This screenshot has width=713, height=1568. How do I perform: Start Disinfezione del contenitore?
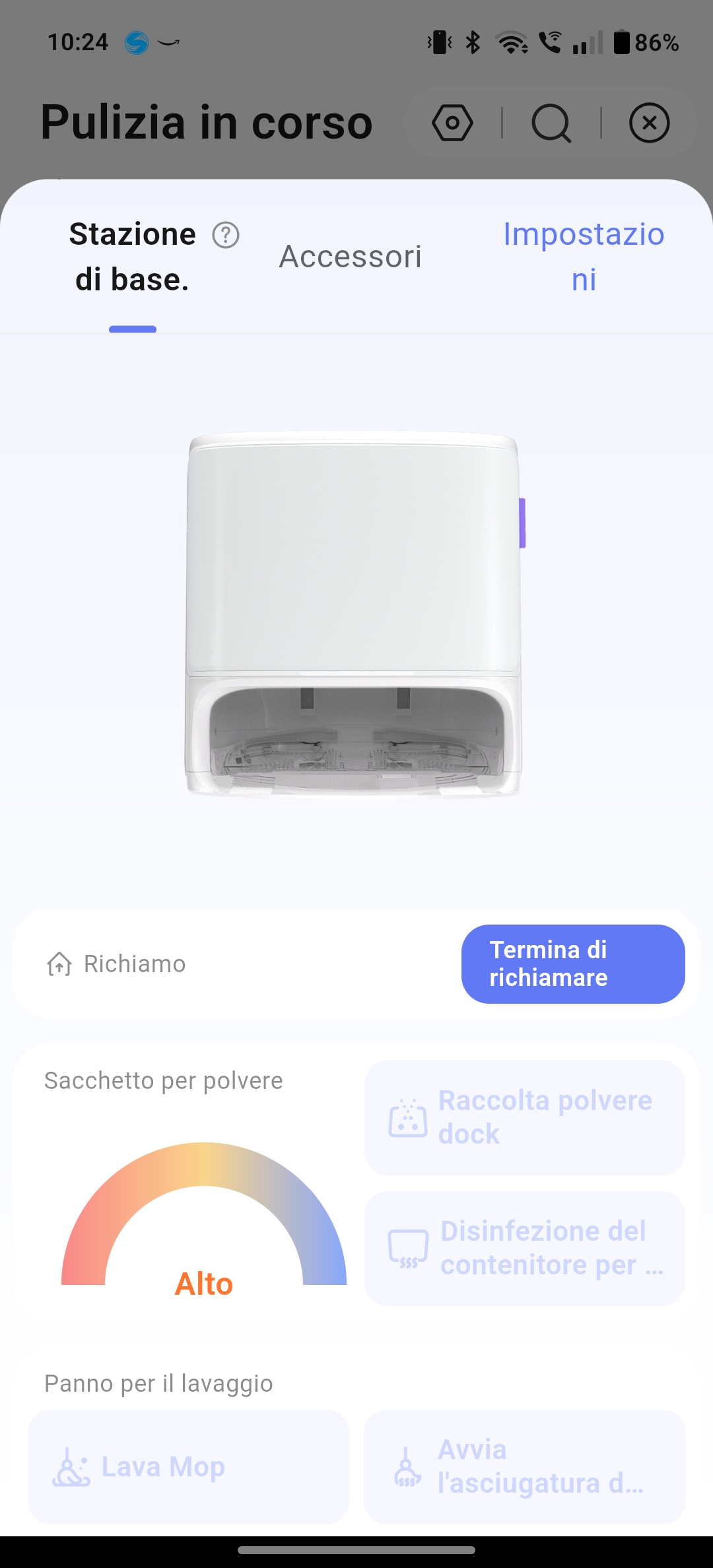(x=525, y=1249)
